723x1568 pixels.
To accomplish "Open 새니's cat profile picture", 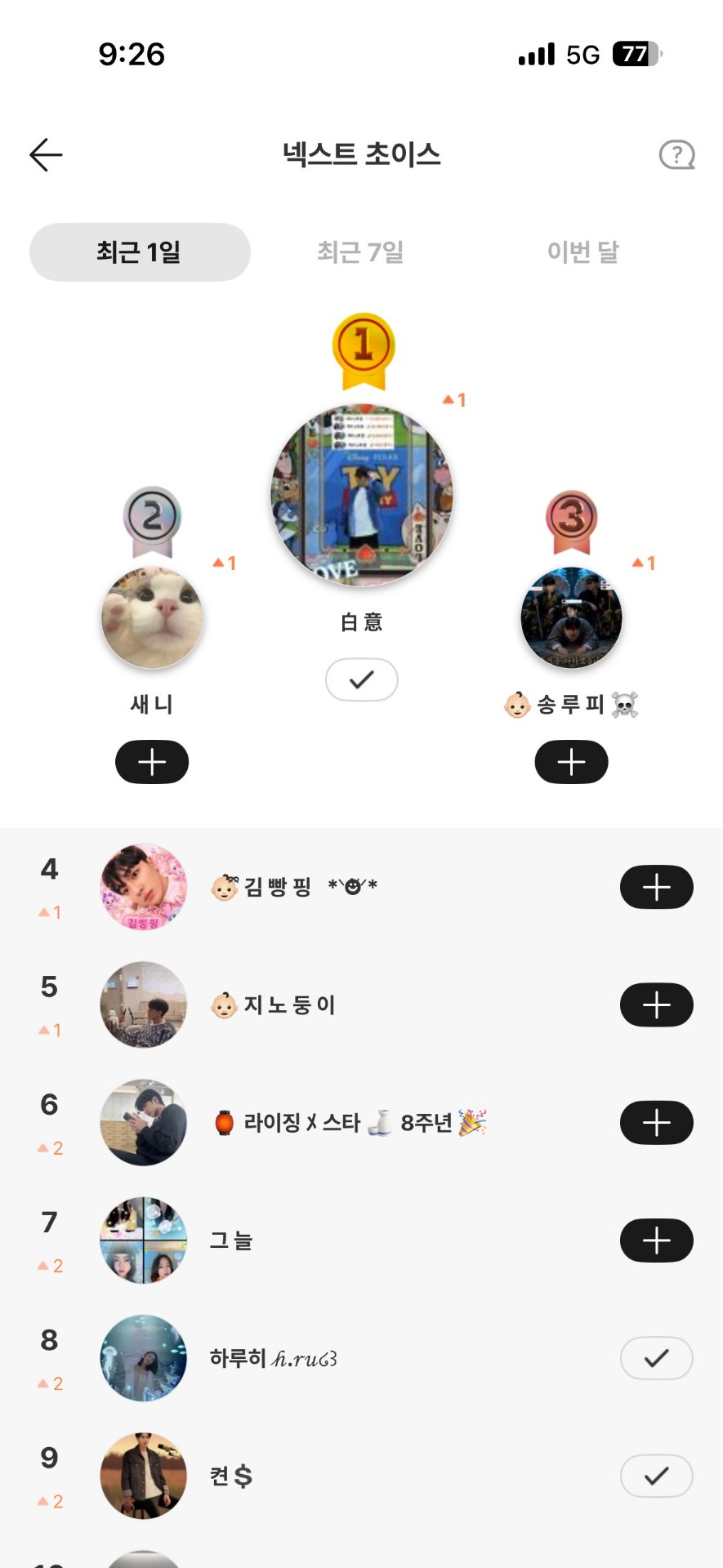I will tap(152, 618).
